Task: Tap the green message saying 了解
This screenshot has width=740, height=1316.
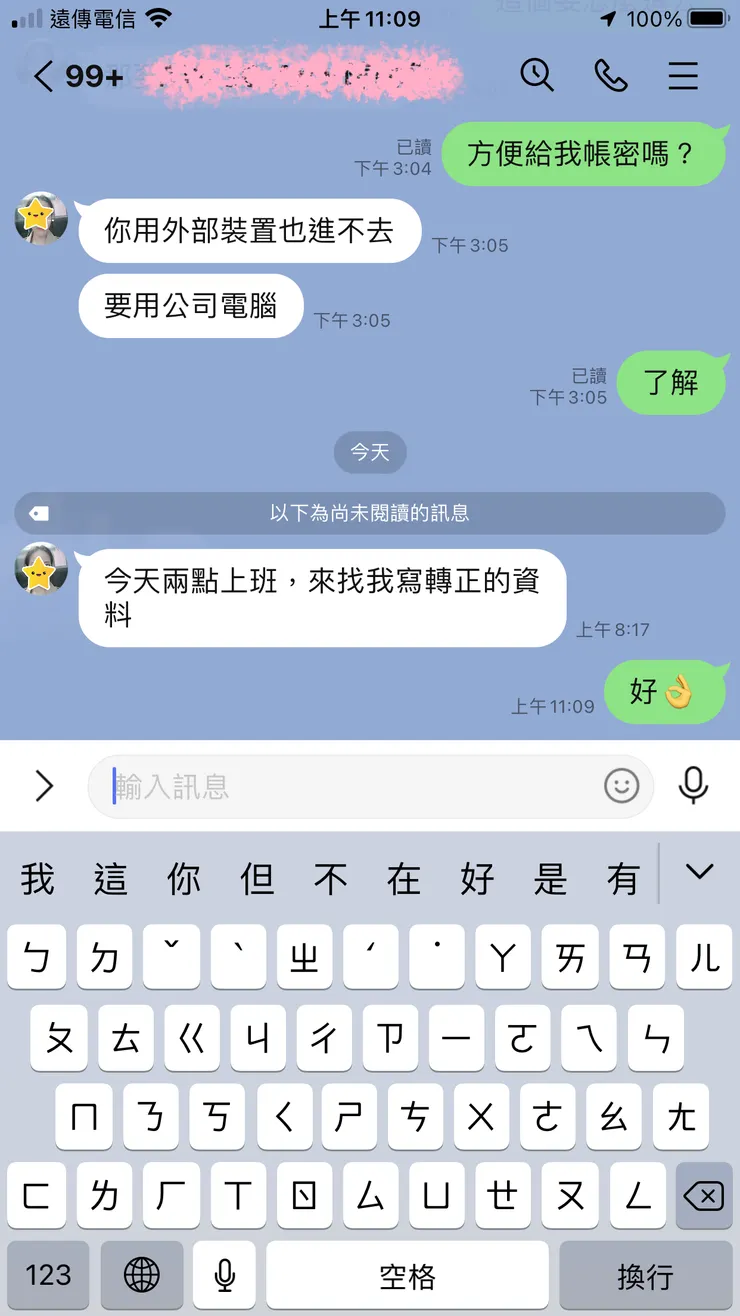Action: (672, 383)
